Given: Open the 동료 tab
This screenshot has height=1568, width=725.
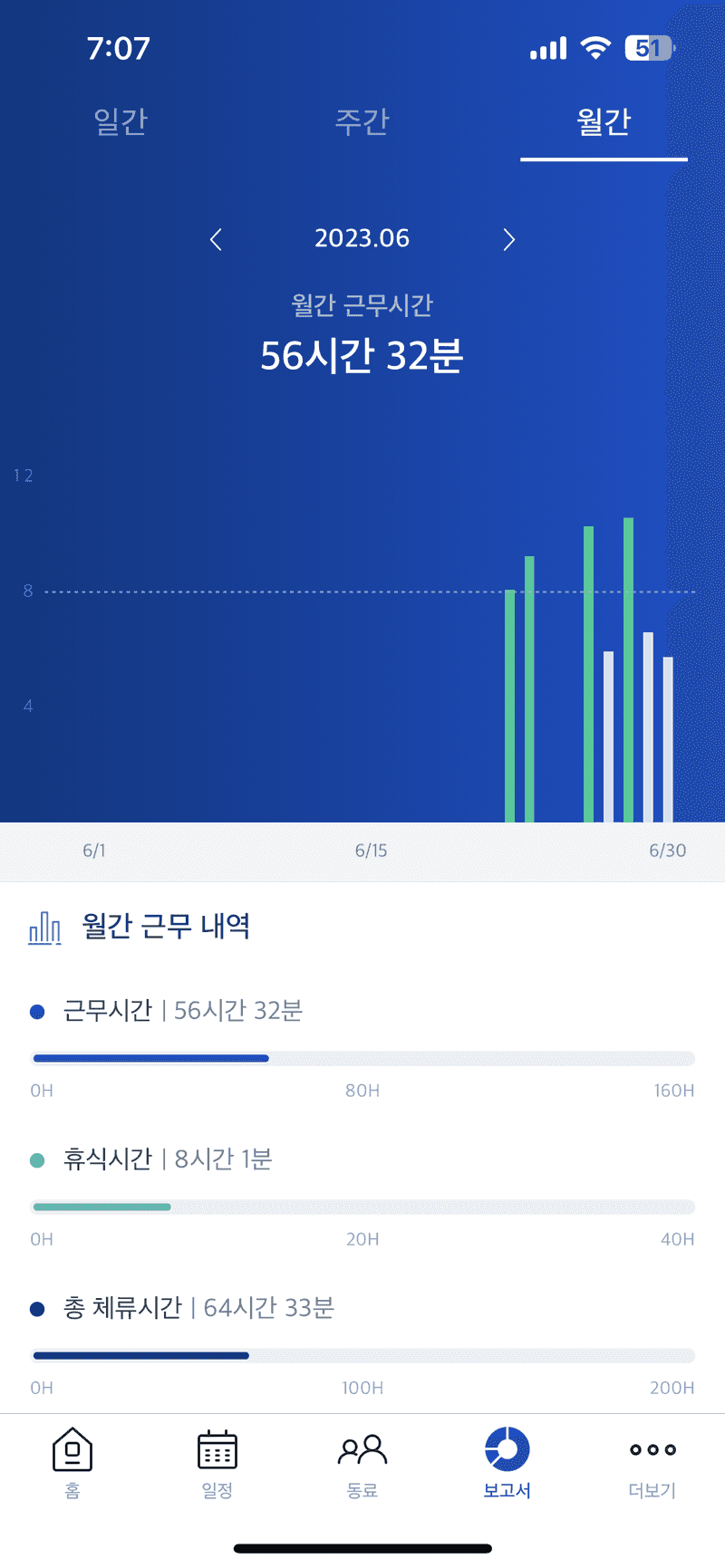Looking at the screenshot, I should (x=362, y=1463).
